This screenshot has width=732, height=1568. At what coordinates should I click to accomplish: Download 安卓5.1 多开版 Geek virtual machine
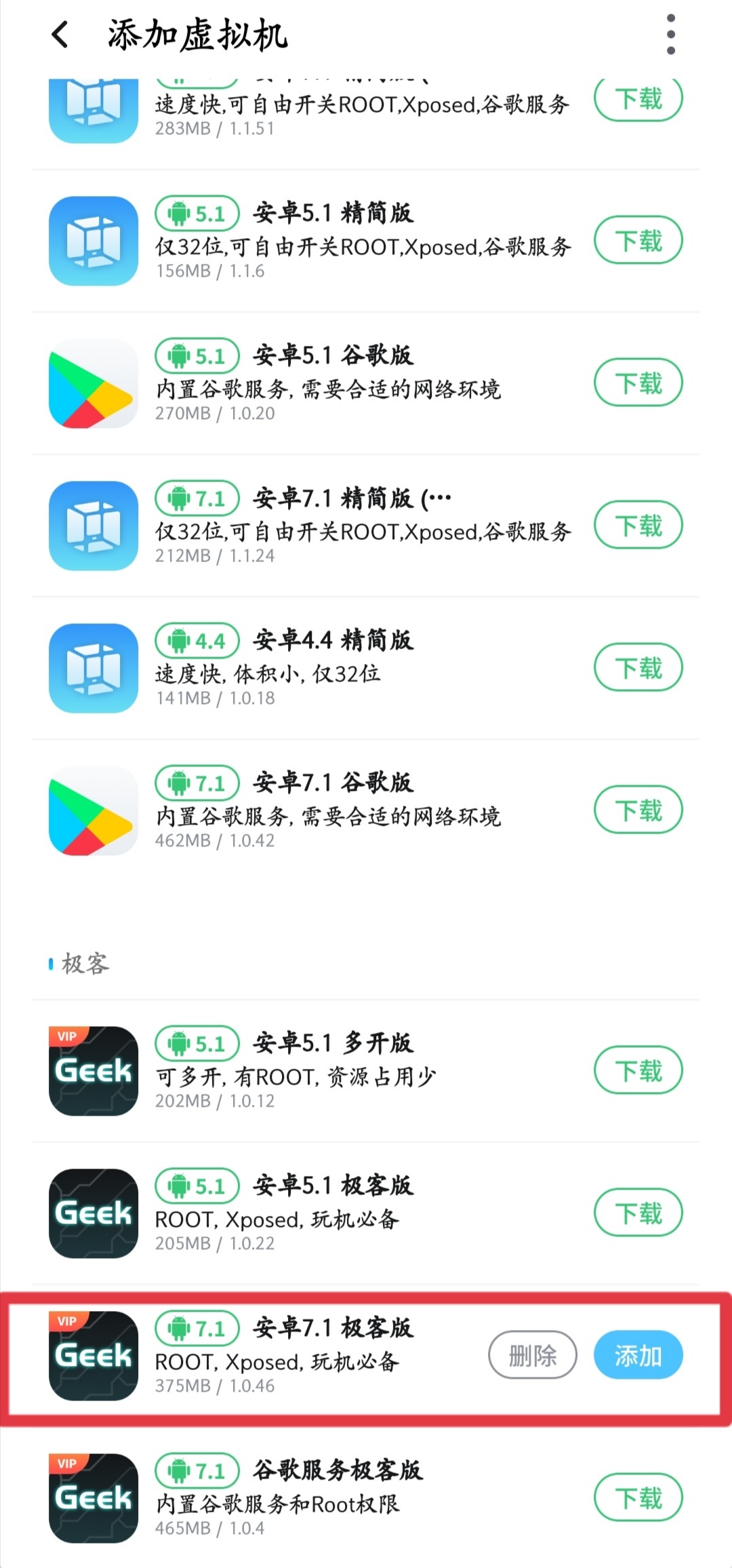coord(638,1070)
